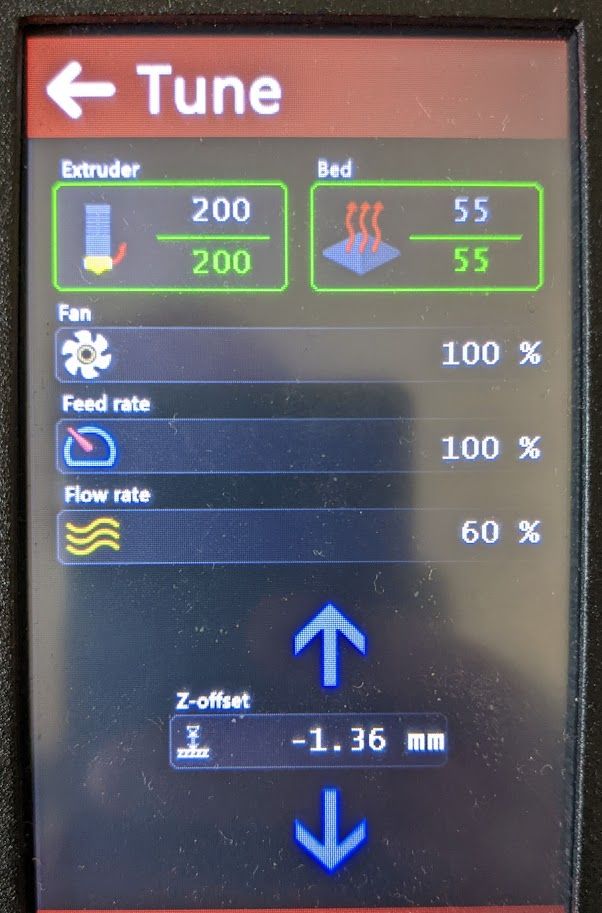Select the Z-offset value field
The height and width of the screenshot is (913, 602).
(307, 741)
